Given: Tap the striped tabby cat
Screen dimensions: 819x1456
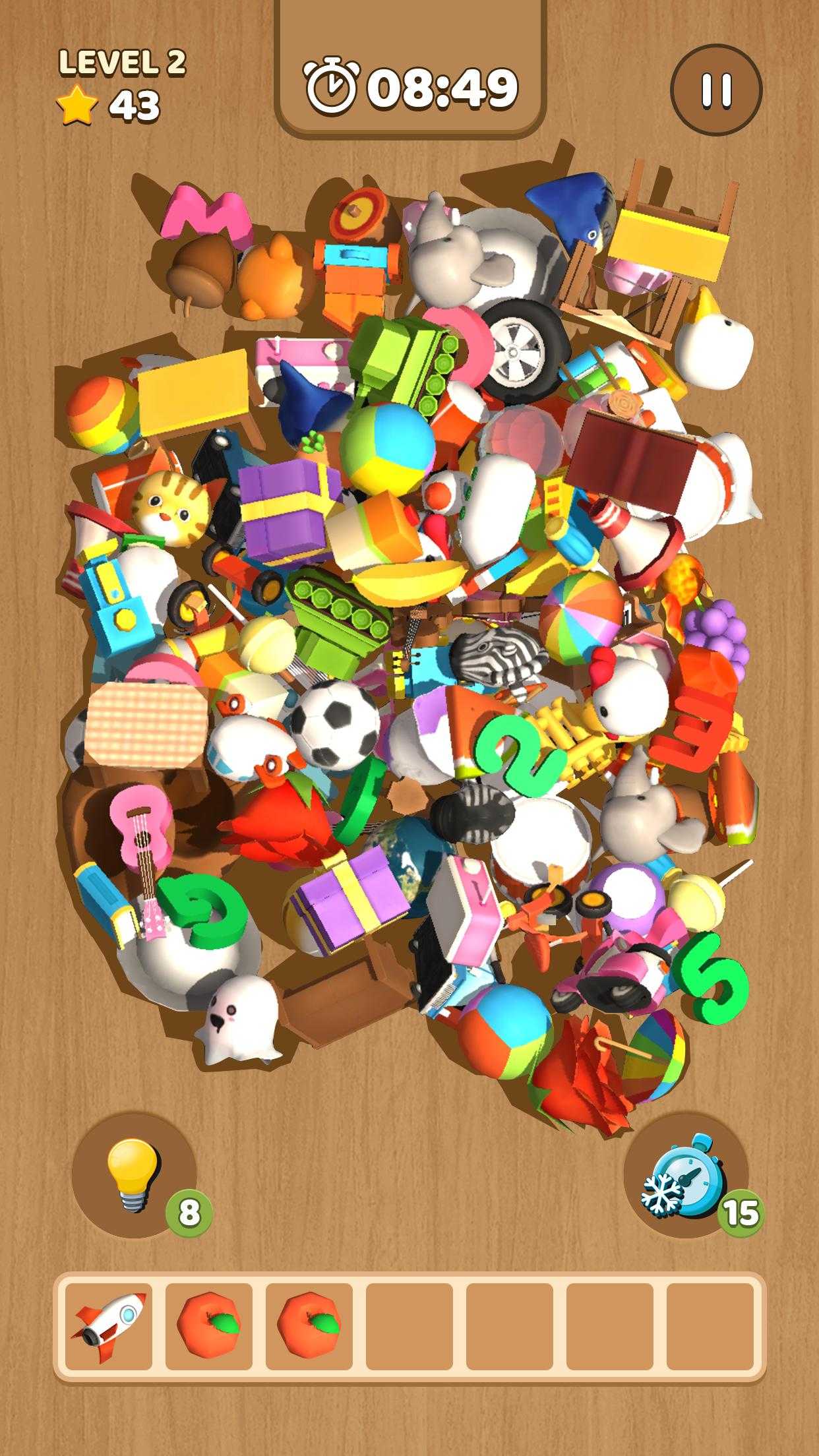Looking at the screenshot, I should point(170,504).
